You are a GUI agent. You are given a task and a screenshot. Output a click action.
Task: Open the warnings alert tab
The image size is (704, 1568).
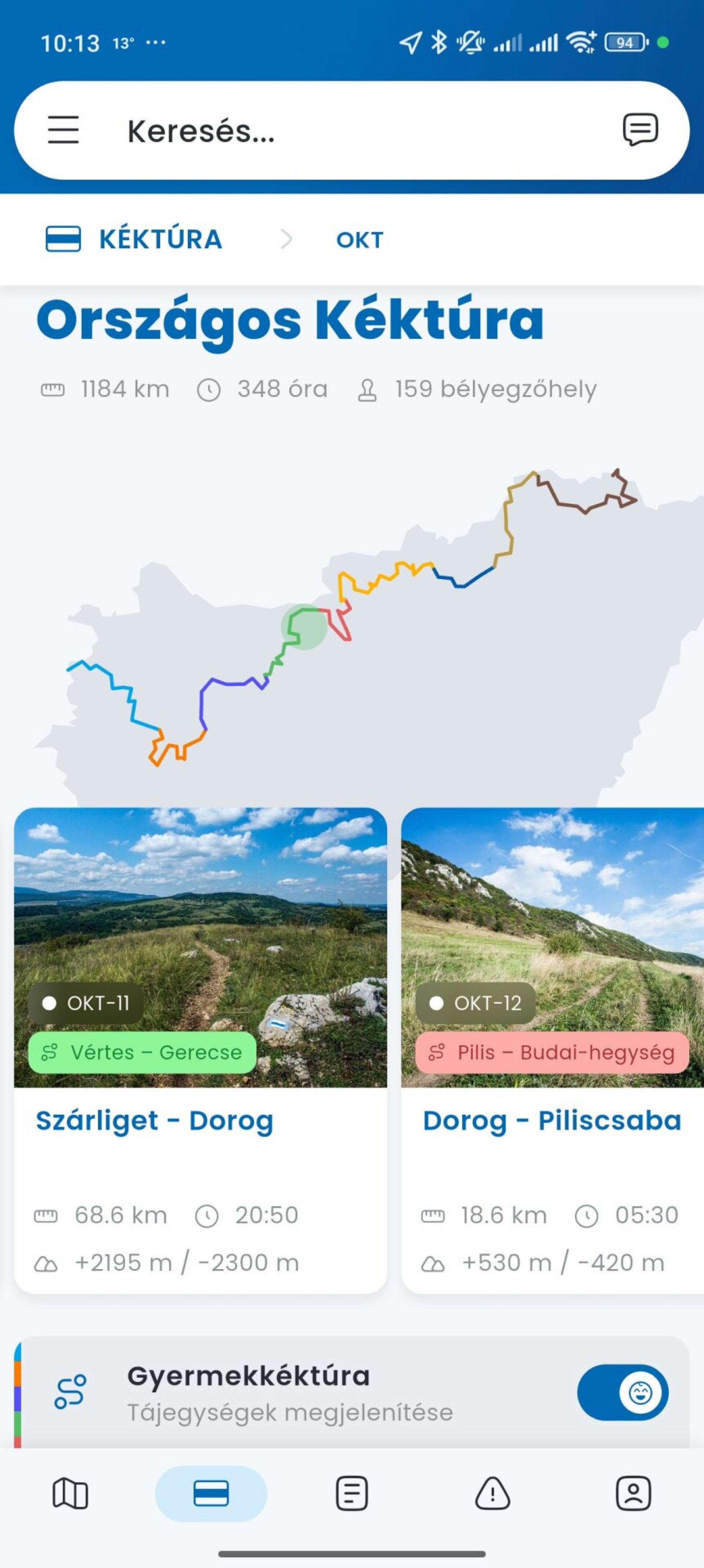[x=493, y=1494]
